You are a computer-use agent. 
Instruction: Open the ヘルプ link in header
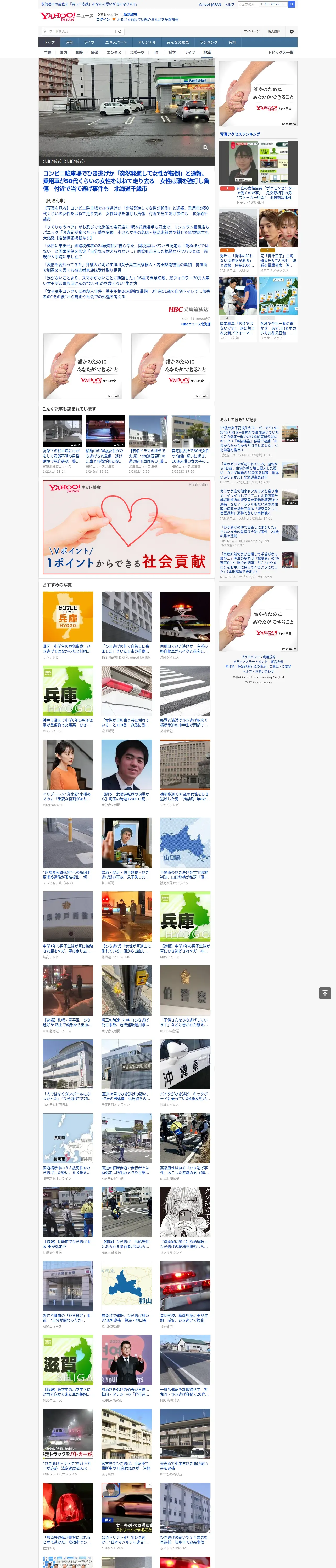(x=229, y=4)
